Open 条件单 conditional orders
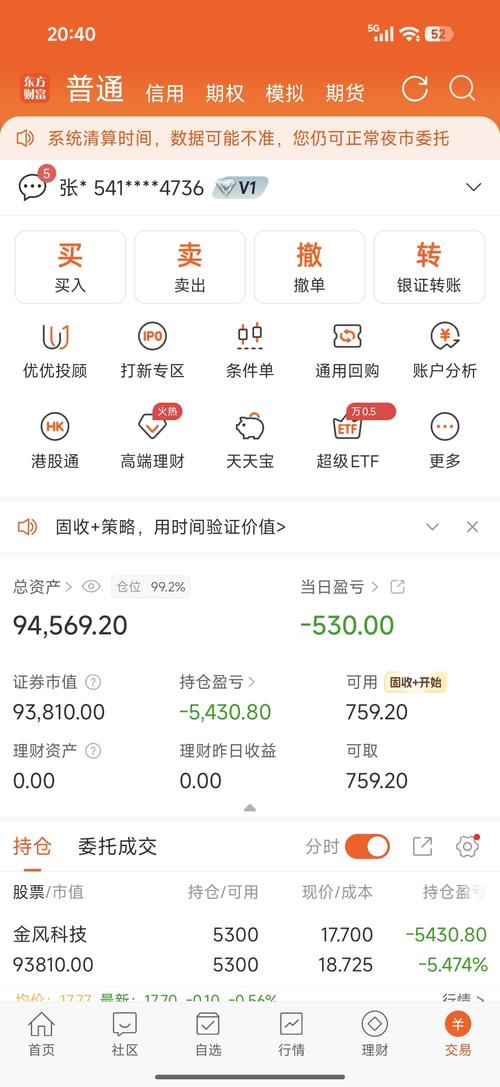This screenshot has width=500, height=1087. pyautogui.click(x=250, y=350)
